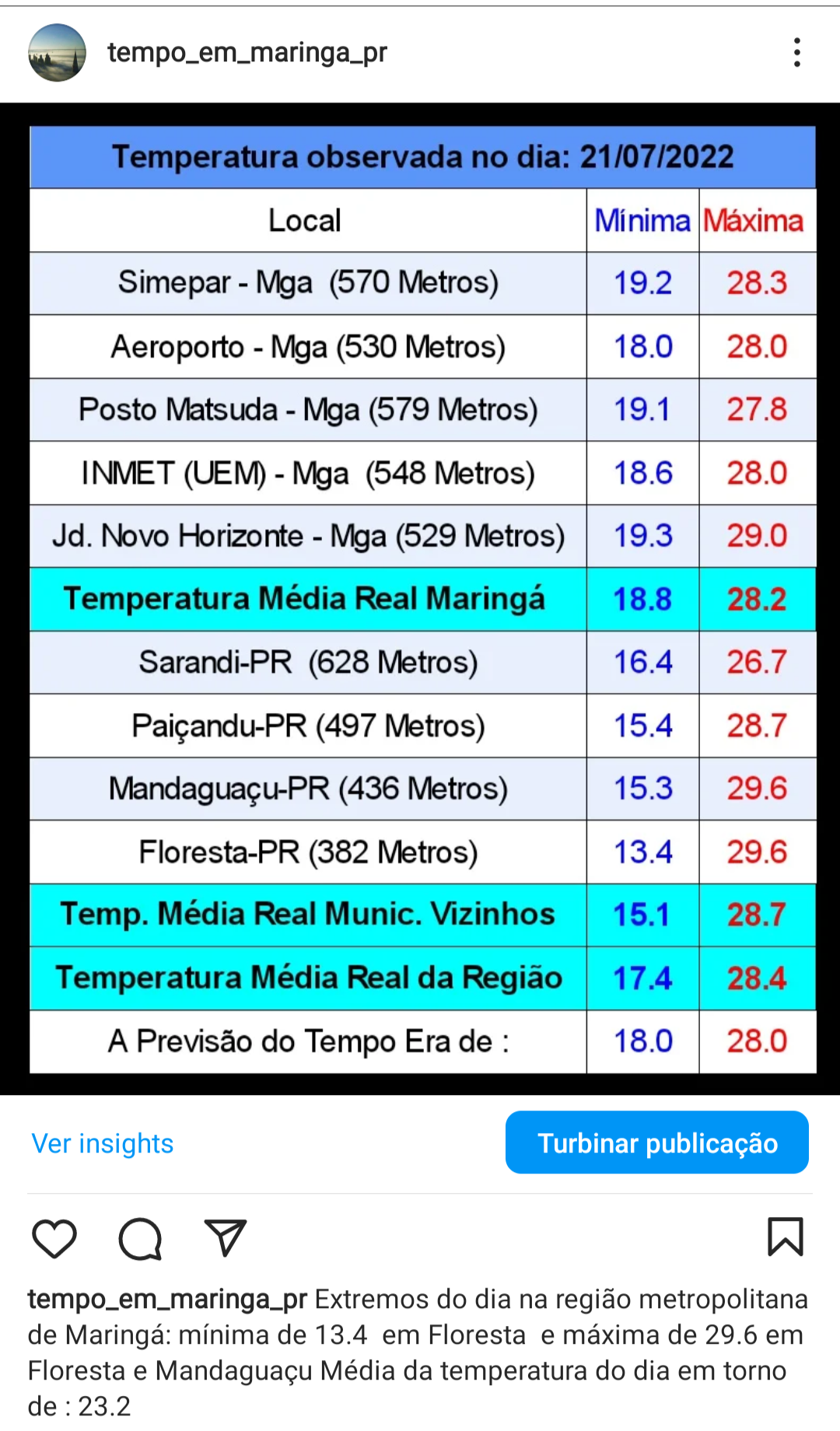Image resolution: width=840 pixels, height=1431 pixels.
Task: Tap the username in the caption
Action: [x=168, y=1300]
